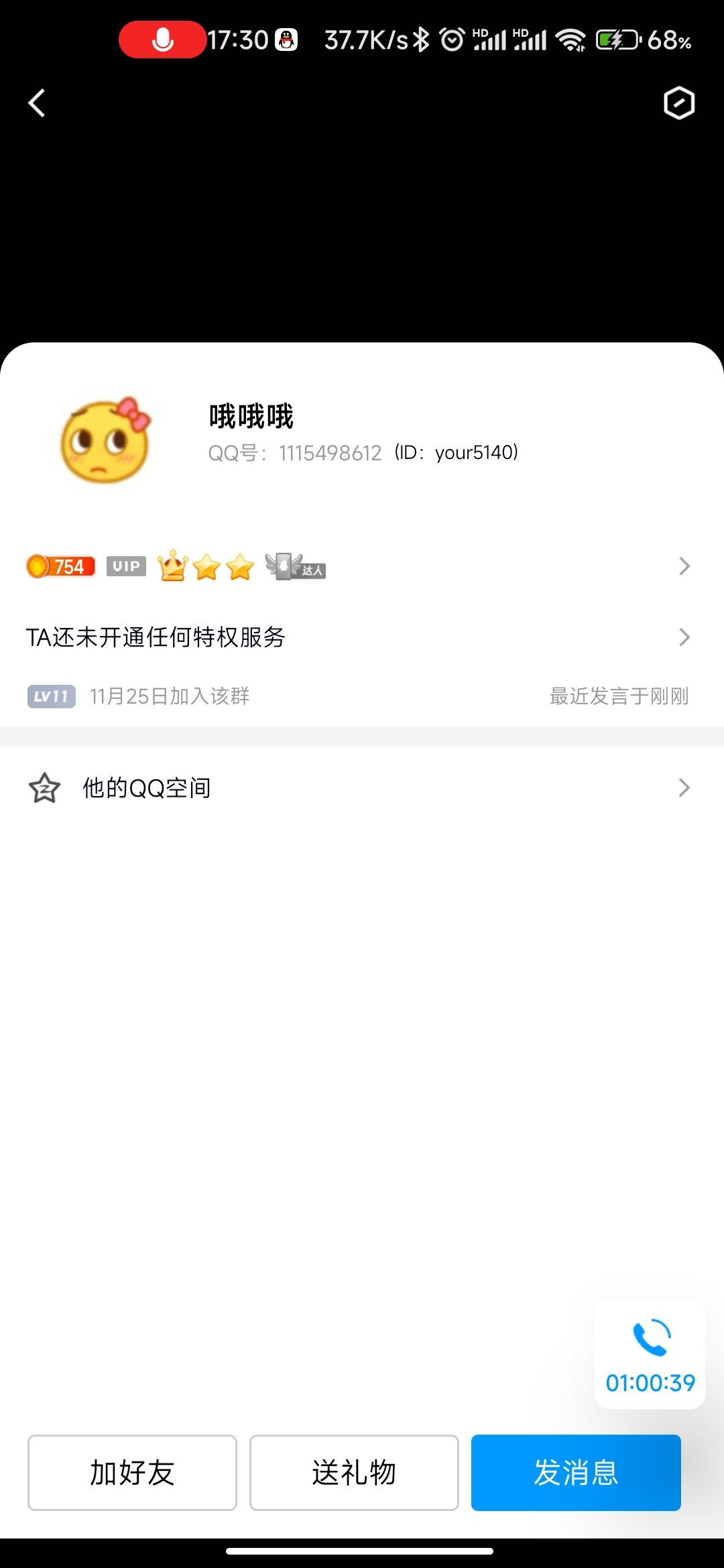Screen dimensions: 724x1568
Task: Tap the QQ penguin status bar icon
Action: [287, 40]
